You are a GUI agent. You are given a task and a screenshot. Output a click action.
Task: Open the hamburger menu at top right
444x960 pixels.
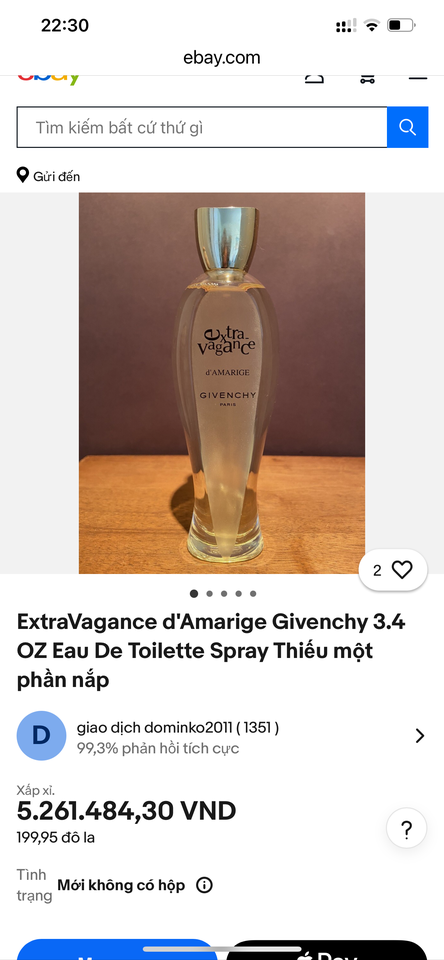418,78
